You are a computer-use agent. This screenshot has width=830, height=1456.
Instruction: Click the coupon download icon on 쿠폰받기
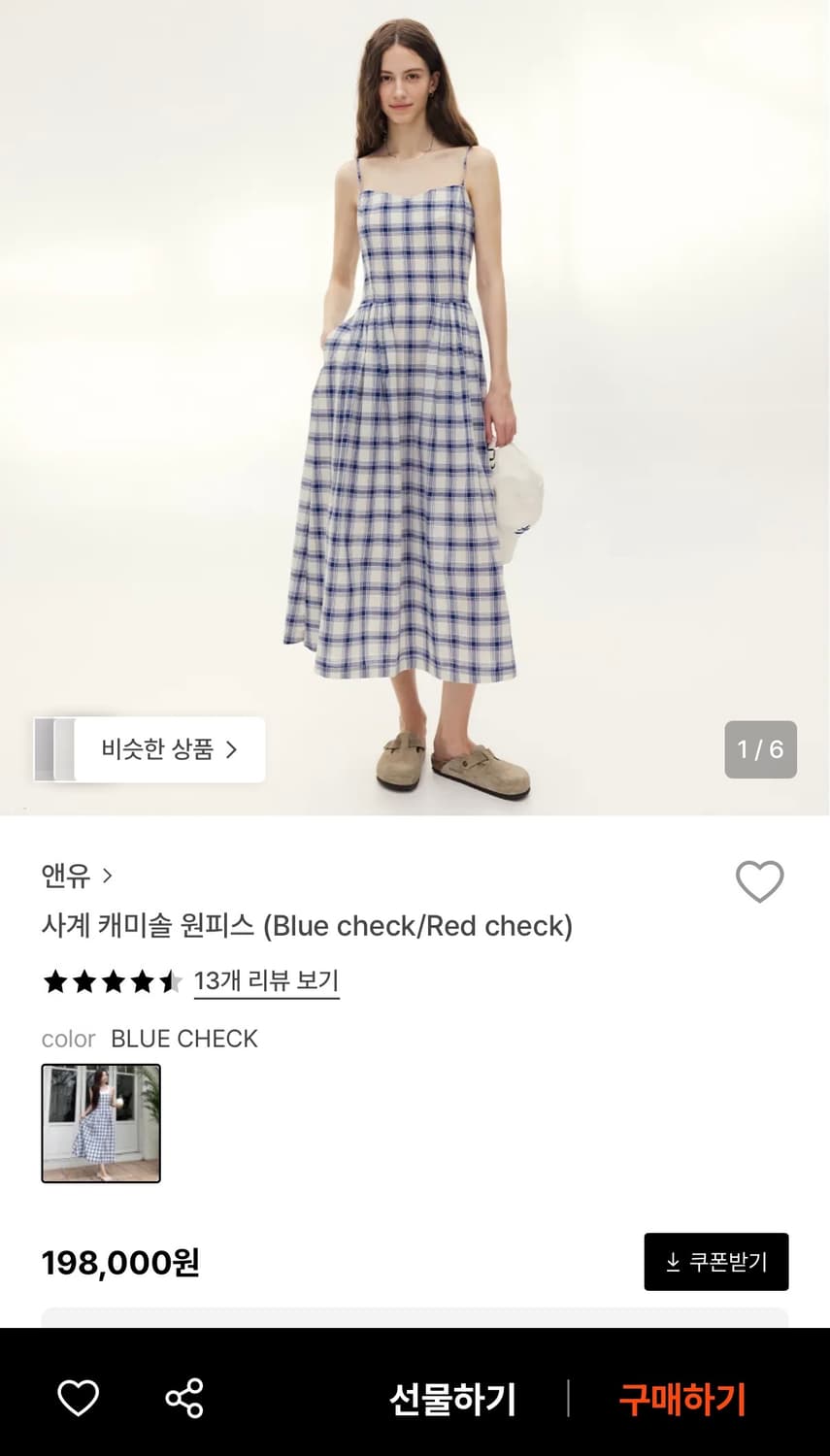(672, 1262)
